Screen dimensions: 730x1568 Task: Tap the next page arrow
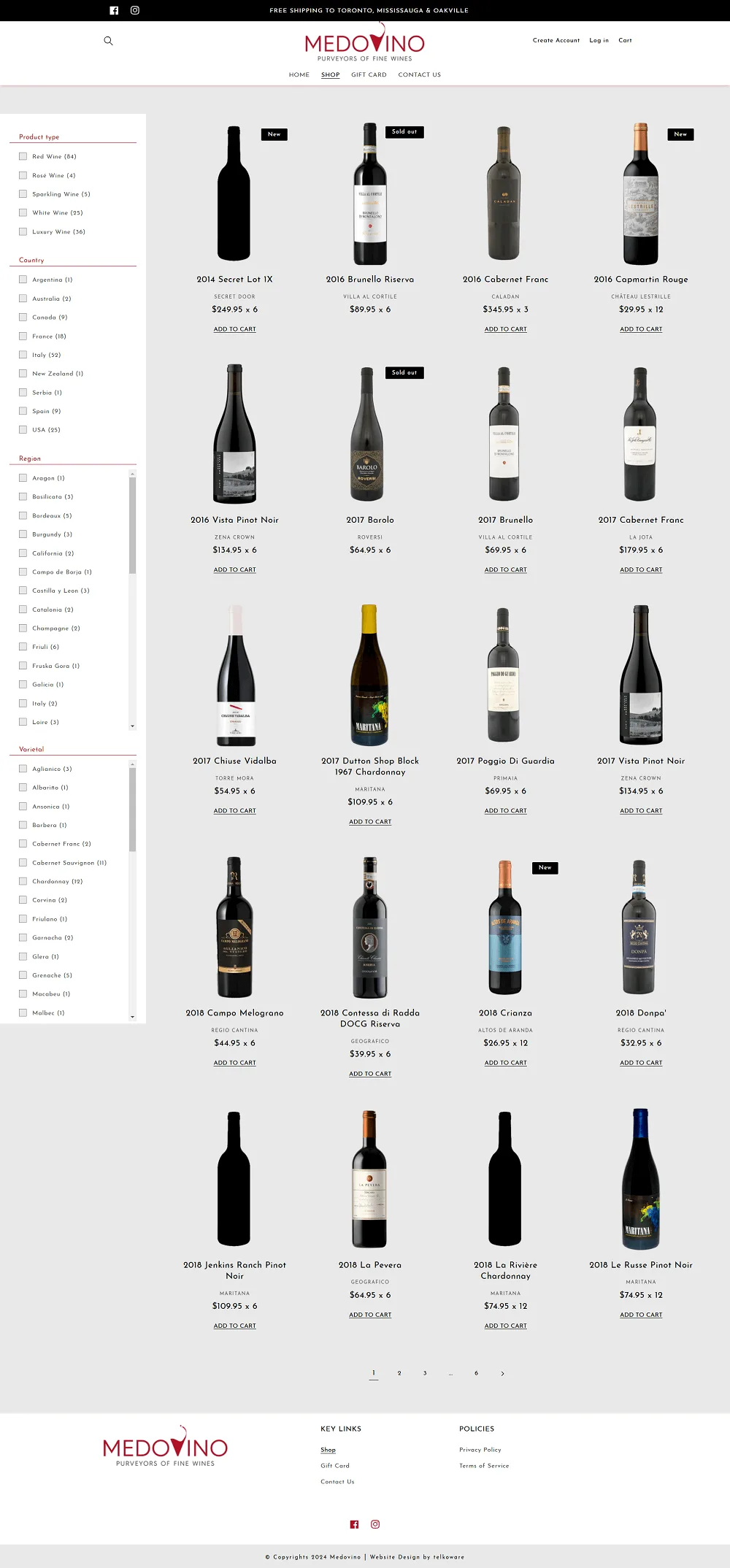(x=502, y=1373)
